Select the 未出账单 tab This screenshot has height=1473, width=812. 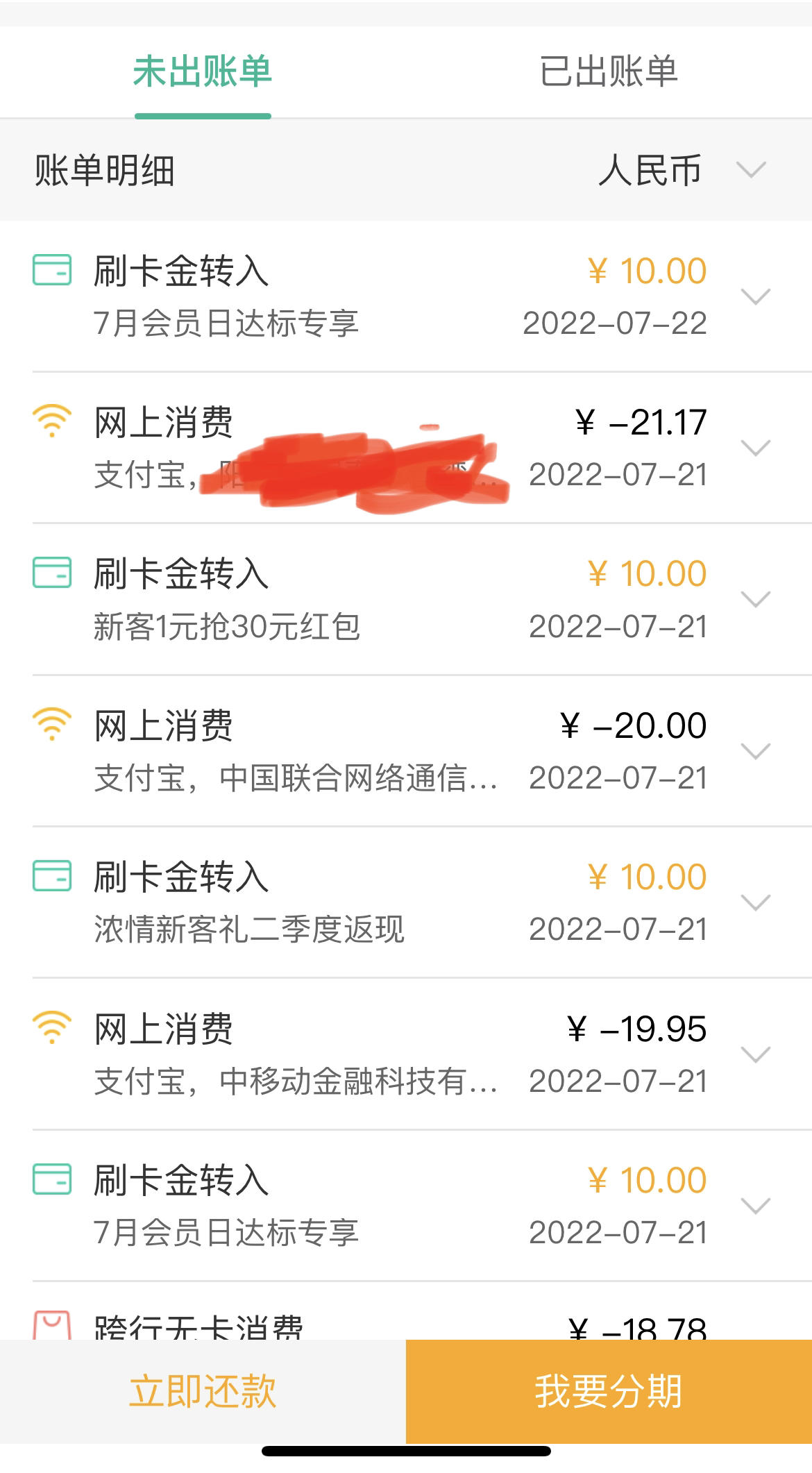coord(203,71)
